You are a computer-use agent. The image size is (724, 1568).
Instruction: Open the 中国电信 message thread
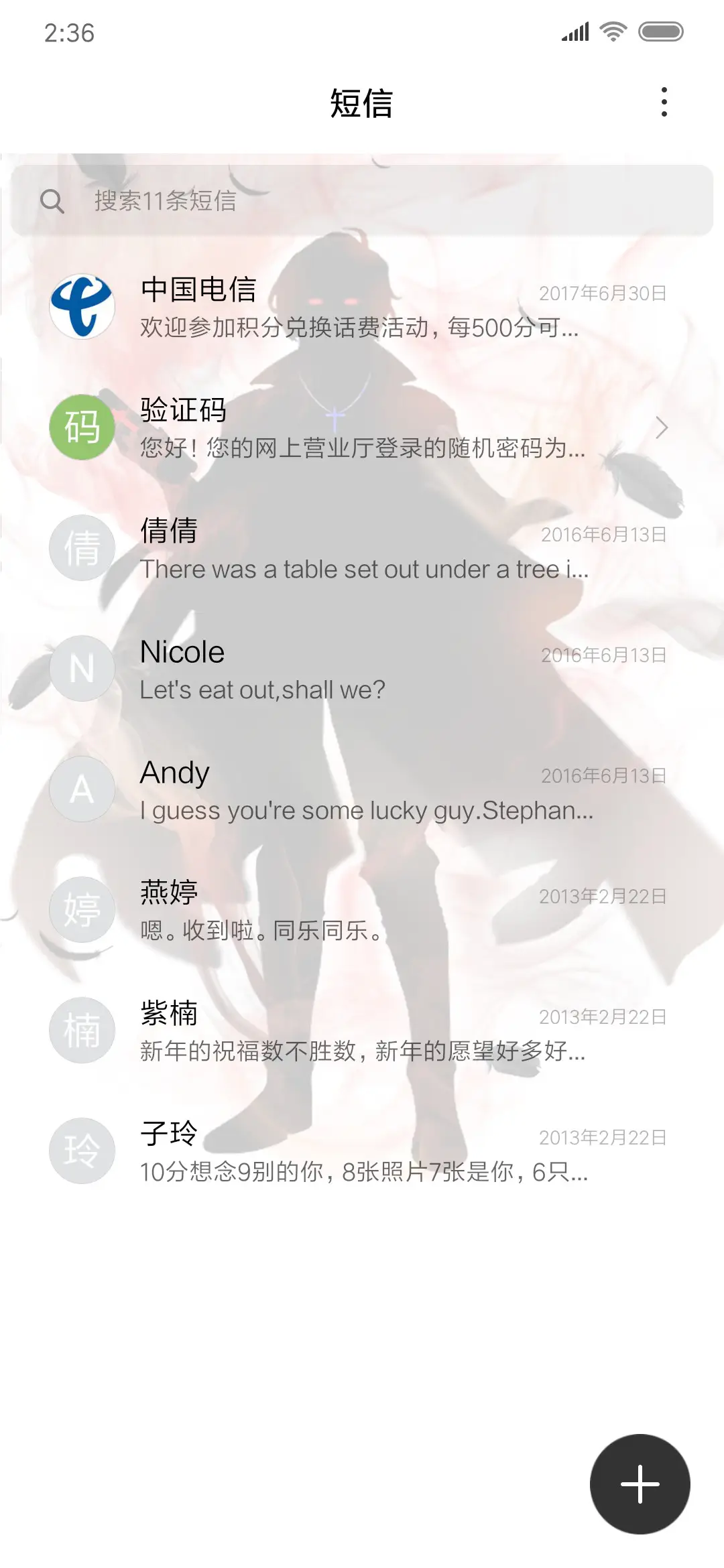pos(362,307)
